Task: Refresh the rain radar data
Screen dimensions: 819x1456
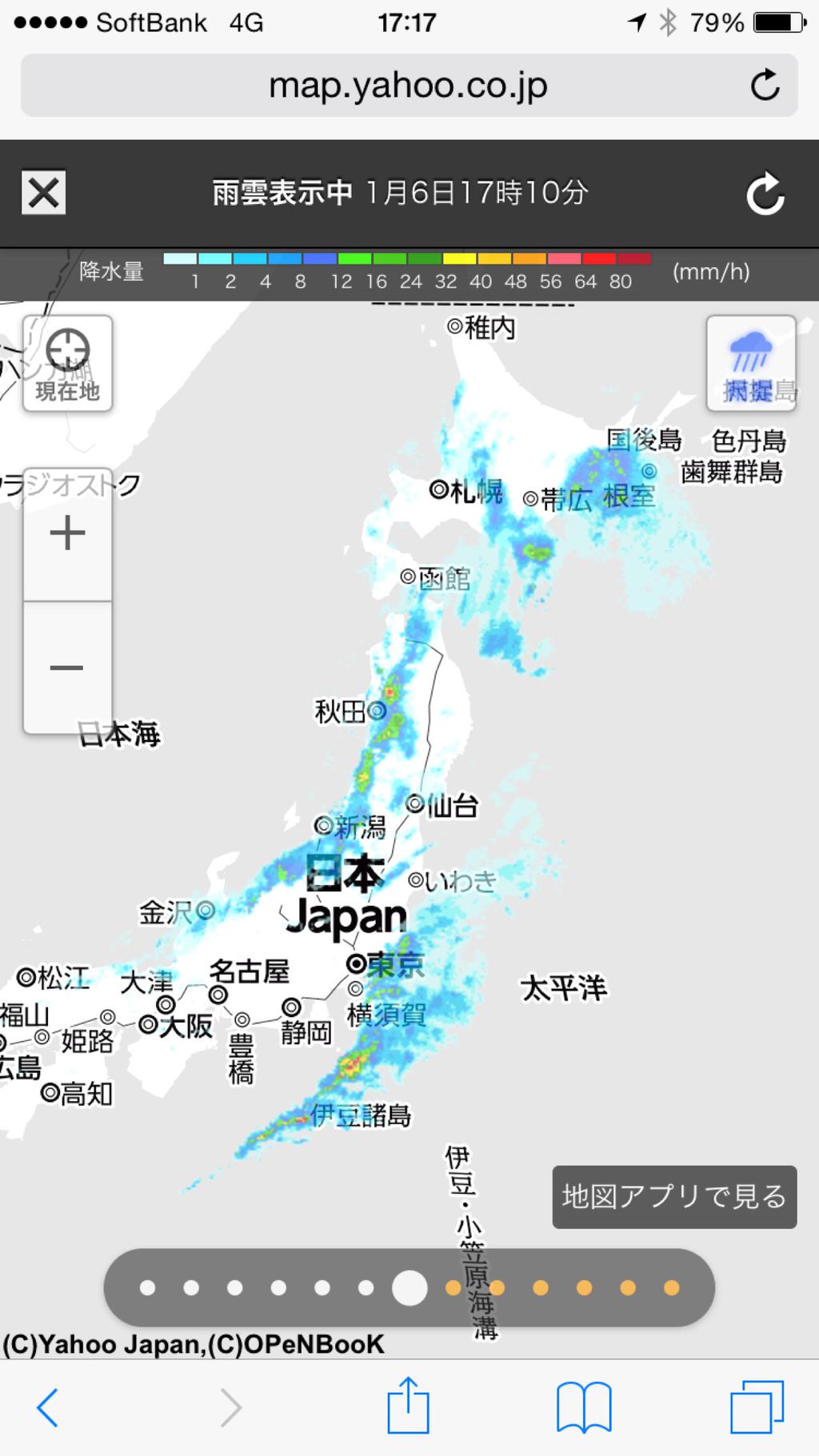Action: click(x=765, y=193)
